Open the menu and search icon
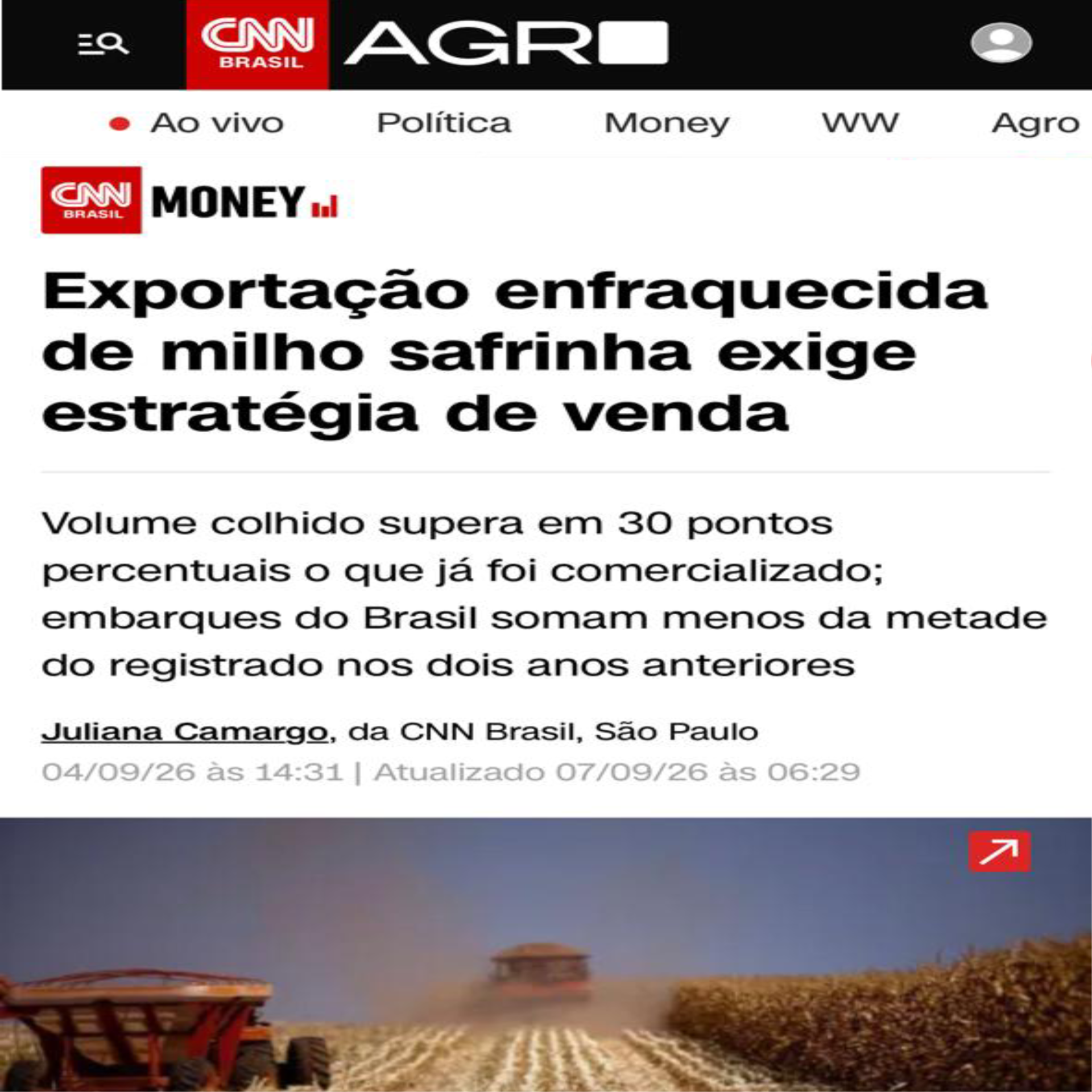 (103, 44)
